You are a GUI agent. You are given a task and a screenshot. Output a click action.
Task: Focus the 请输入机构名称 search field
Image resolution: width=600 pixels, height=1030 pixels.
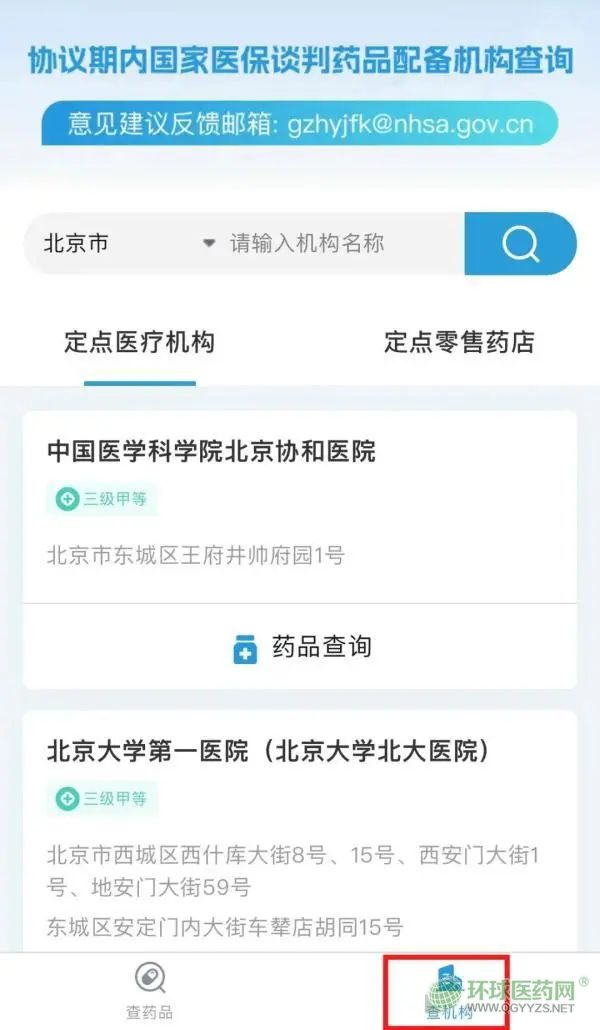coord(335,243)
